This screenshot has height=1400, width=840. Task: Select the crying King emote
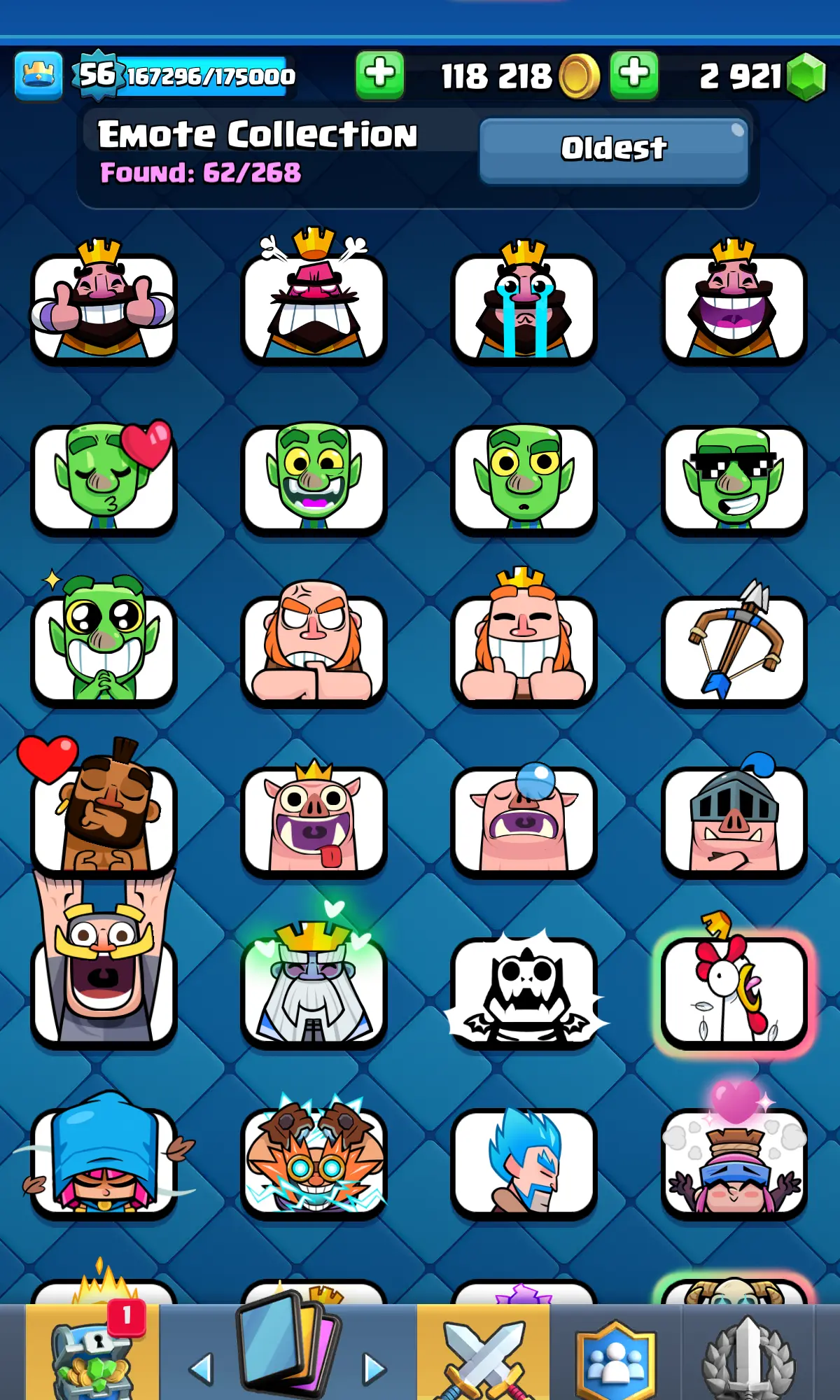pyautogui.click(x=524, y=308)
